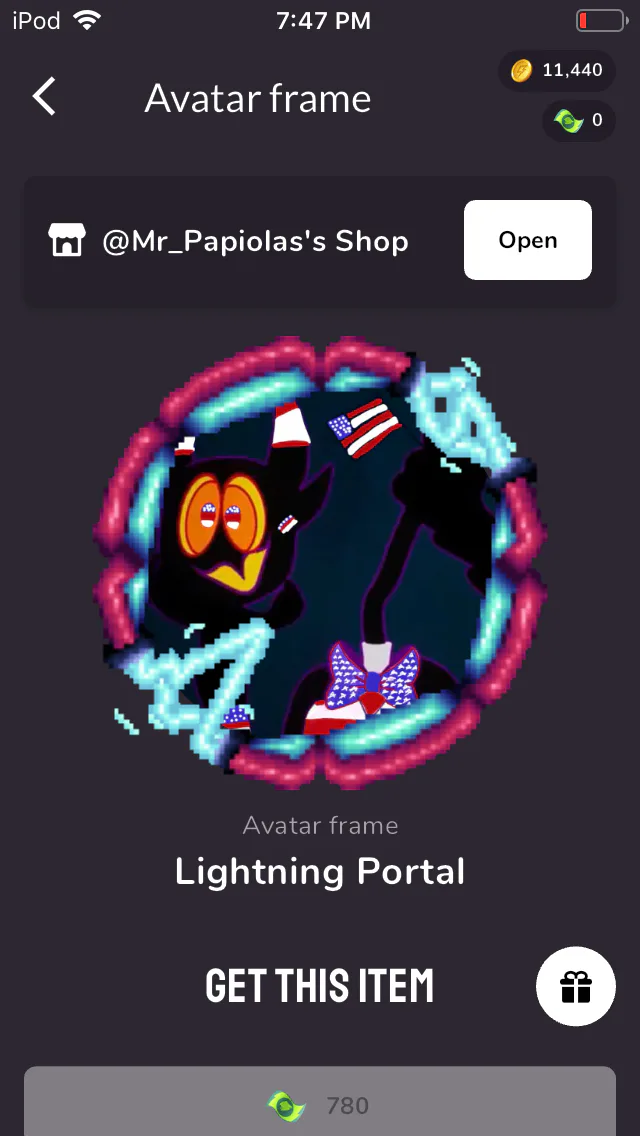Open the green bucks balance
This screenshot has height=1136, width=640.
(578, 120)
